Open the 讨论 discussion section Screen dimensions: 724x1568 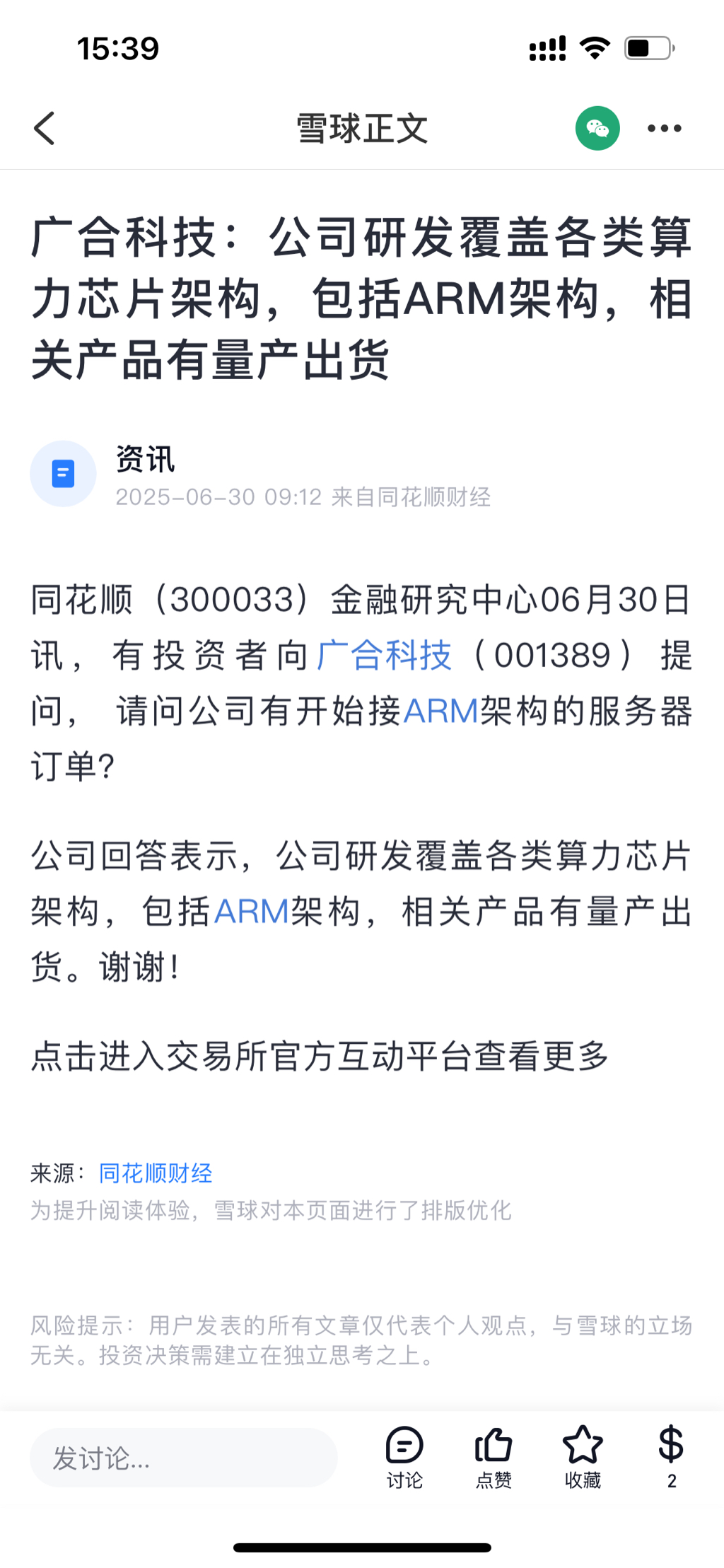404,1457
